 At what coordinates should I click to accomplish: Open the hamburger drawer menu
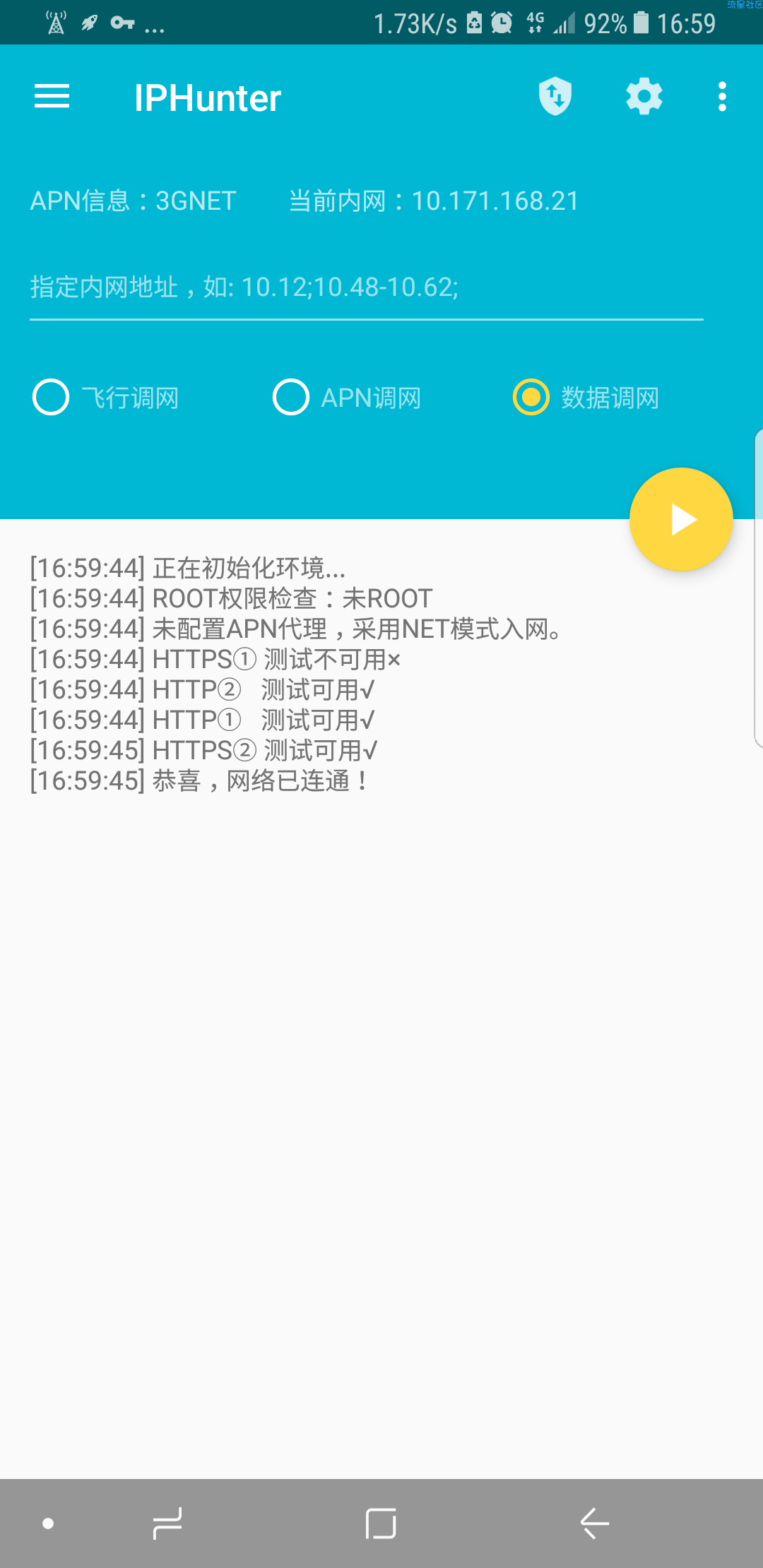click(52, 97)
